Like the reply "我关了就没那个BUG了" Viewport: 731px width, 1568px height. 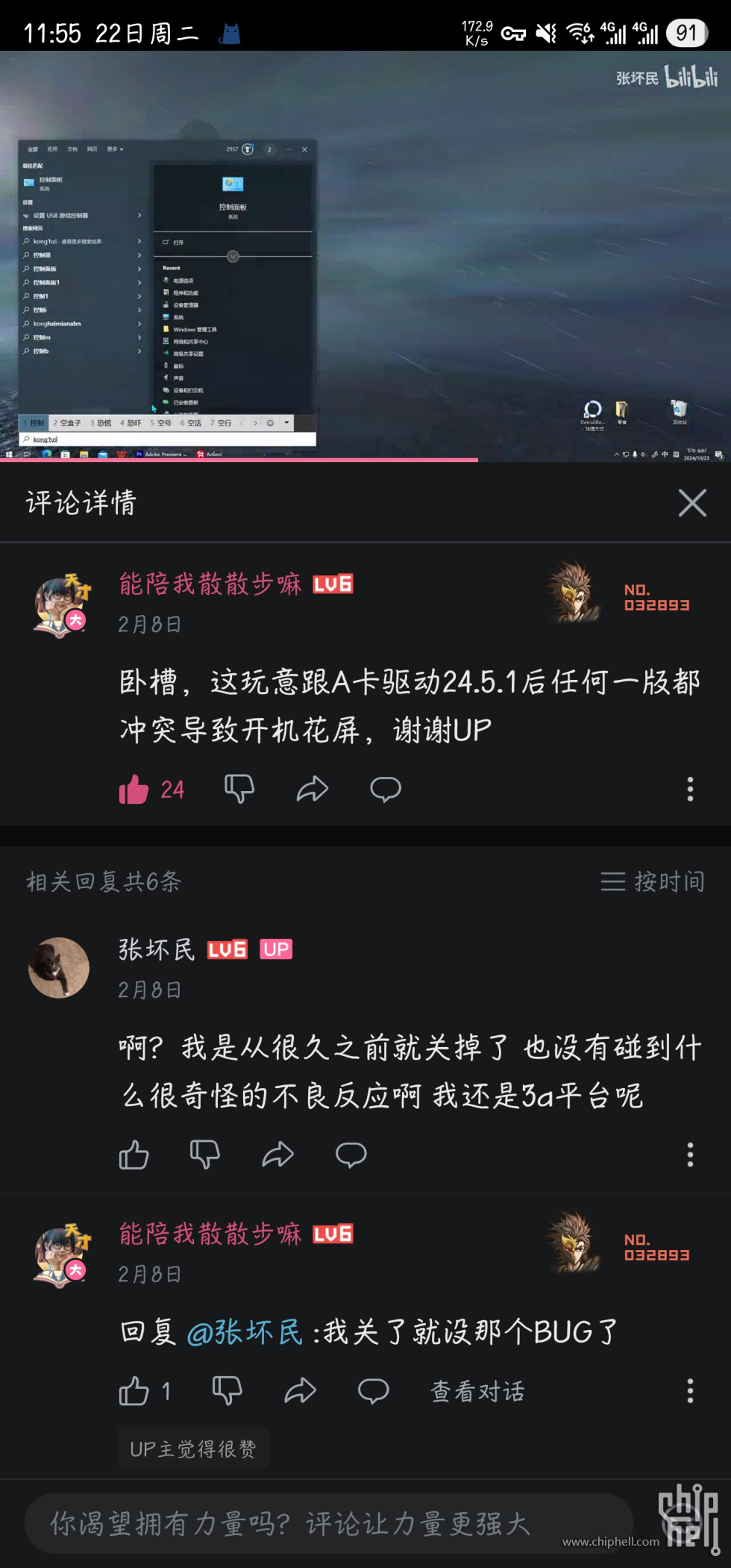134,1391
